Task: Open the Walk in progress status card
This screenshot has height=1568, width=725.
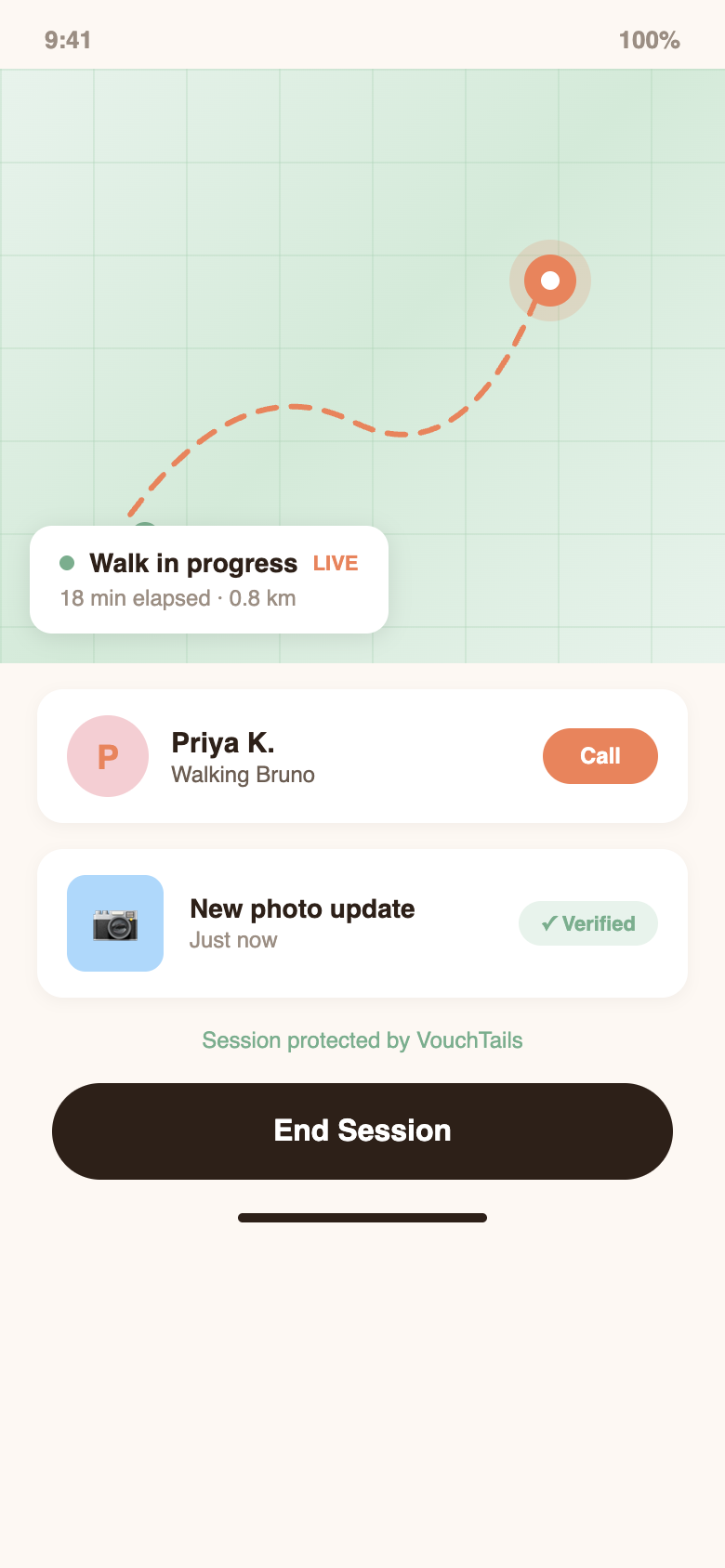Action: coord(209,580)
